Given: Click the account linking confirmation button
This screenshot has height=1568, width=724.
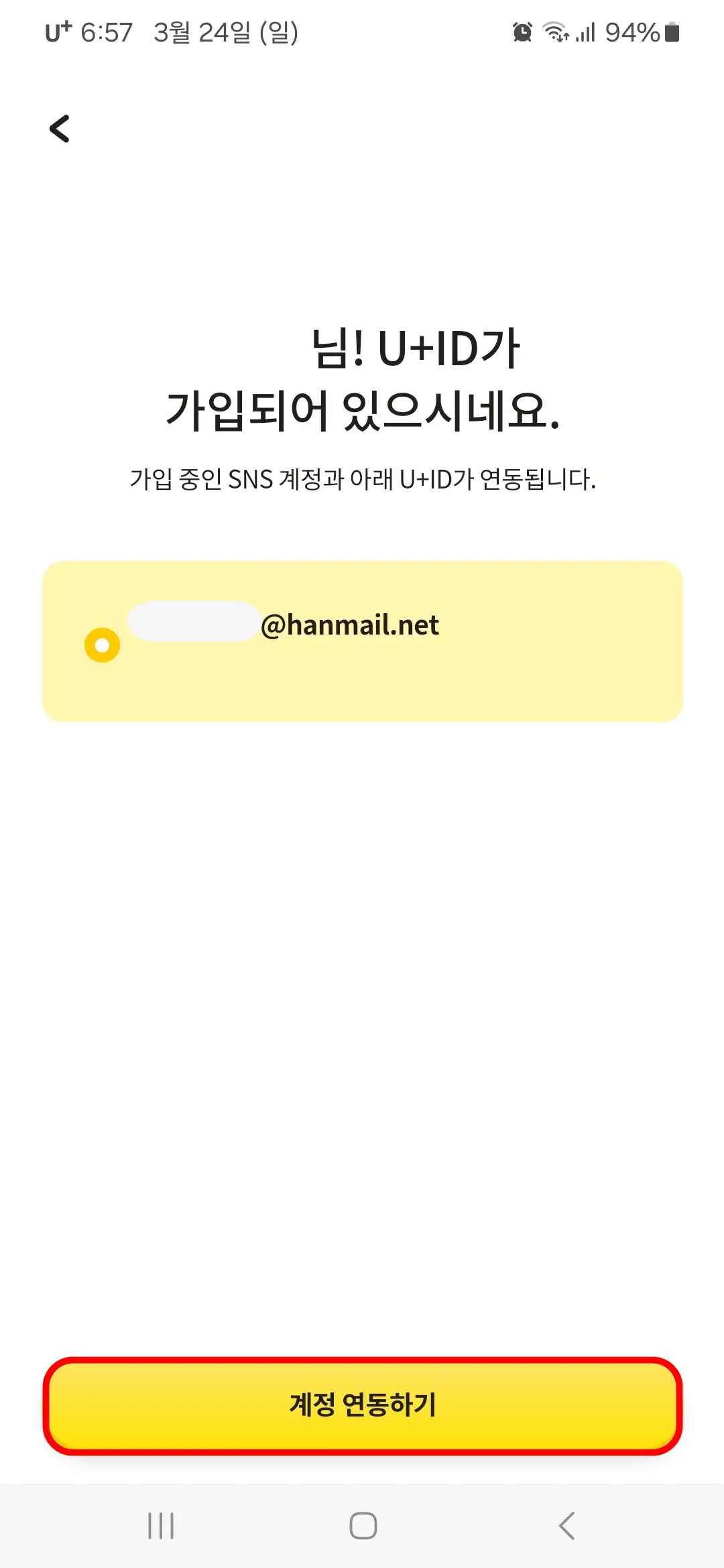Looking at the screenshot, I should 362,1403.
